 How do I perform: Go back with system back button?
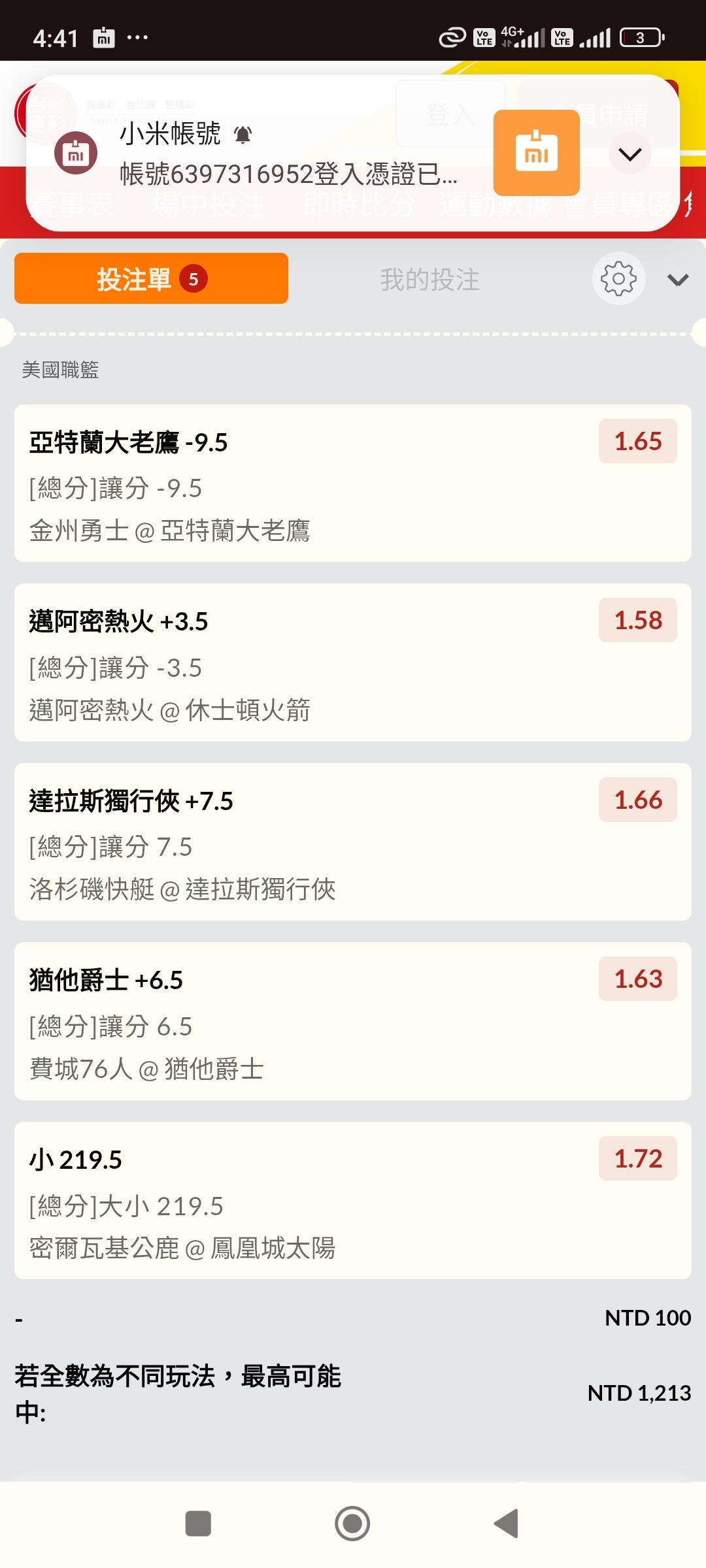pos(507,1524)
